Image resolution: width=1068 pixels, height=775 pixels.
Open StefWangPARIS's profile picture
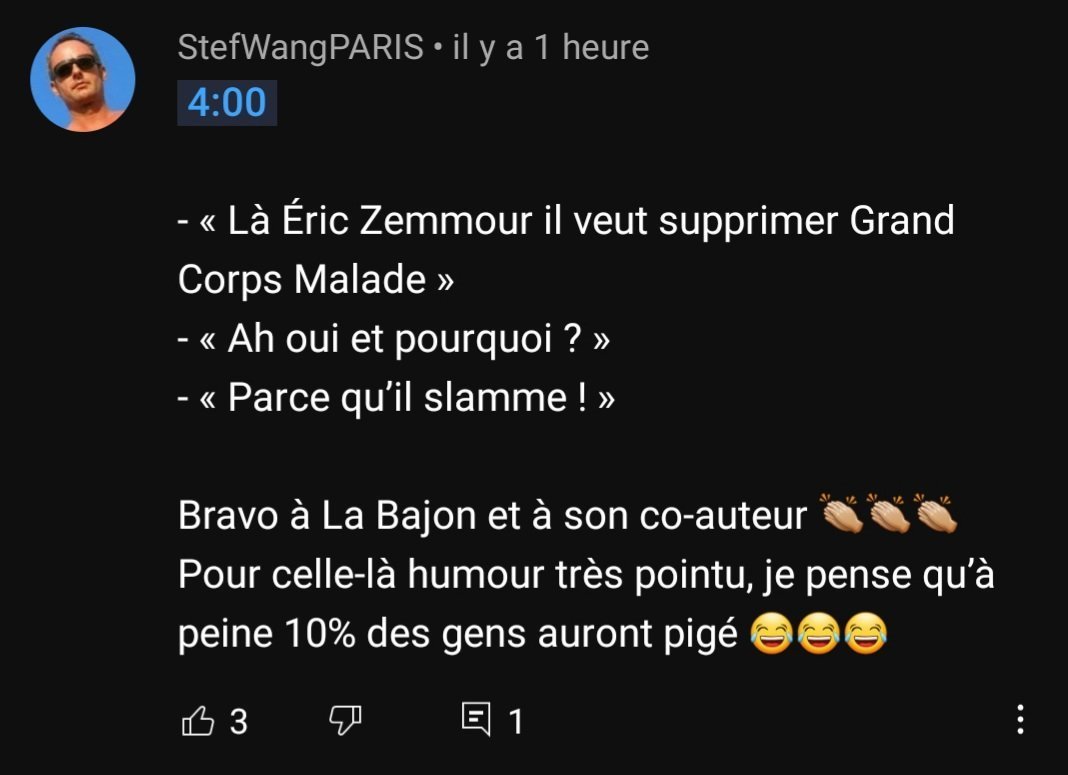[82, 79]
